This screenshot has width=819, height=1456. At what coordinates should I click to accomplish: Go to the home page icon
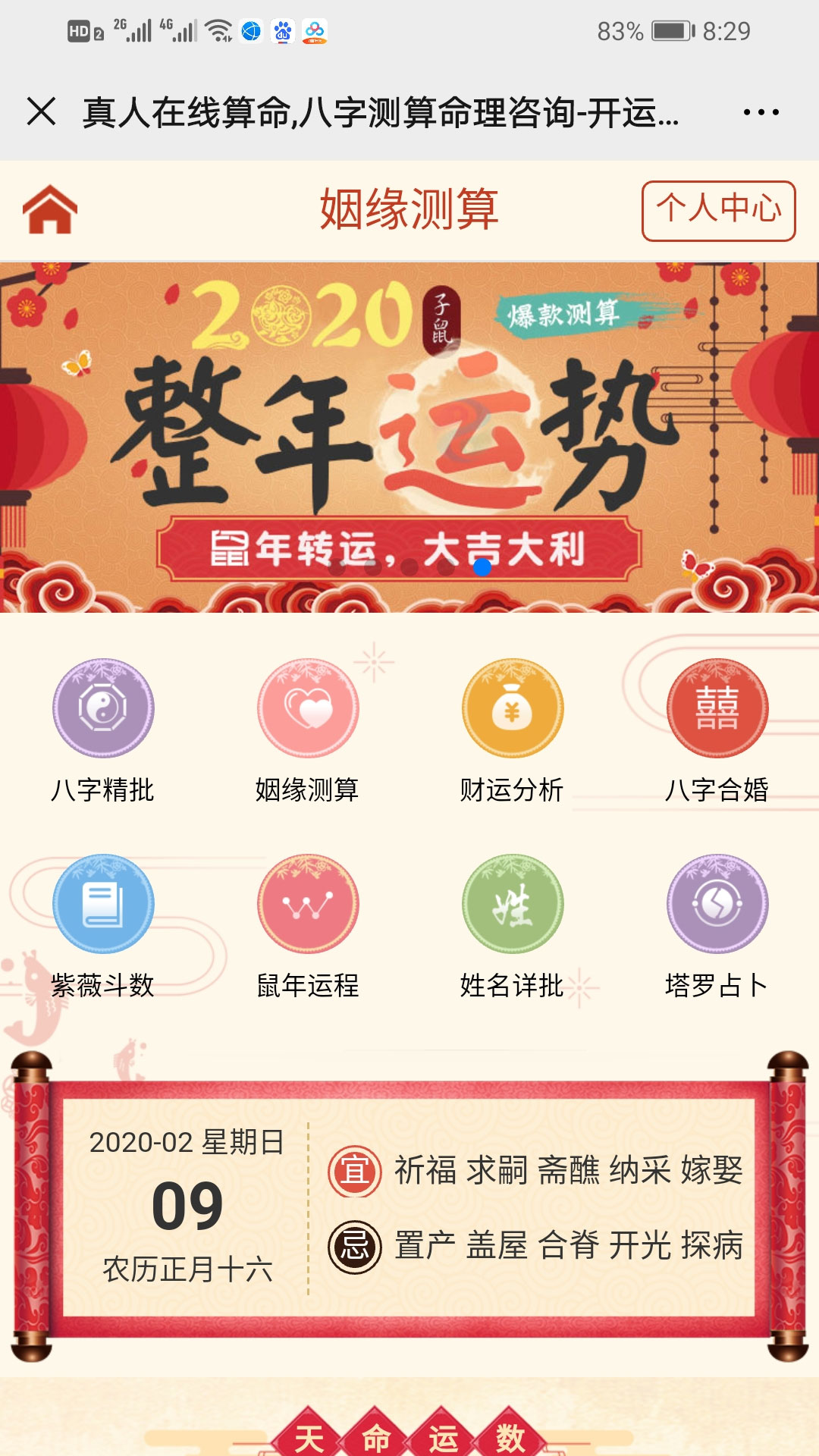tap(50, 209)
